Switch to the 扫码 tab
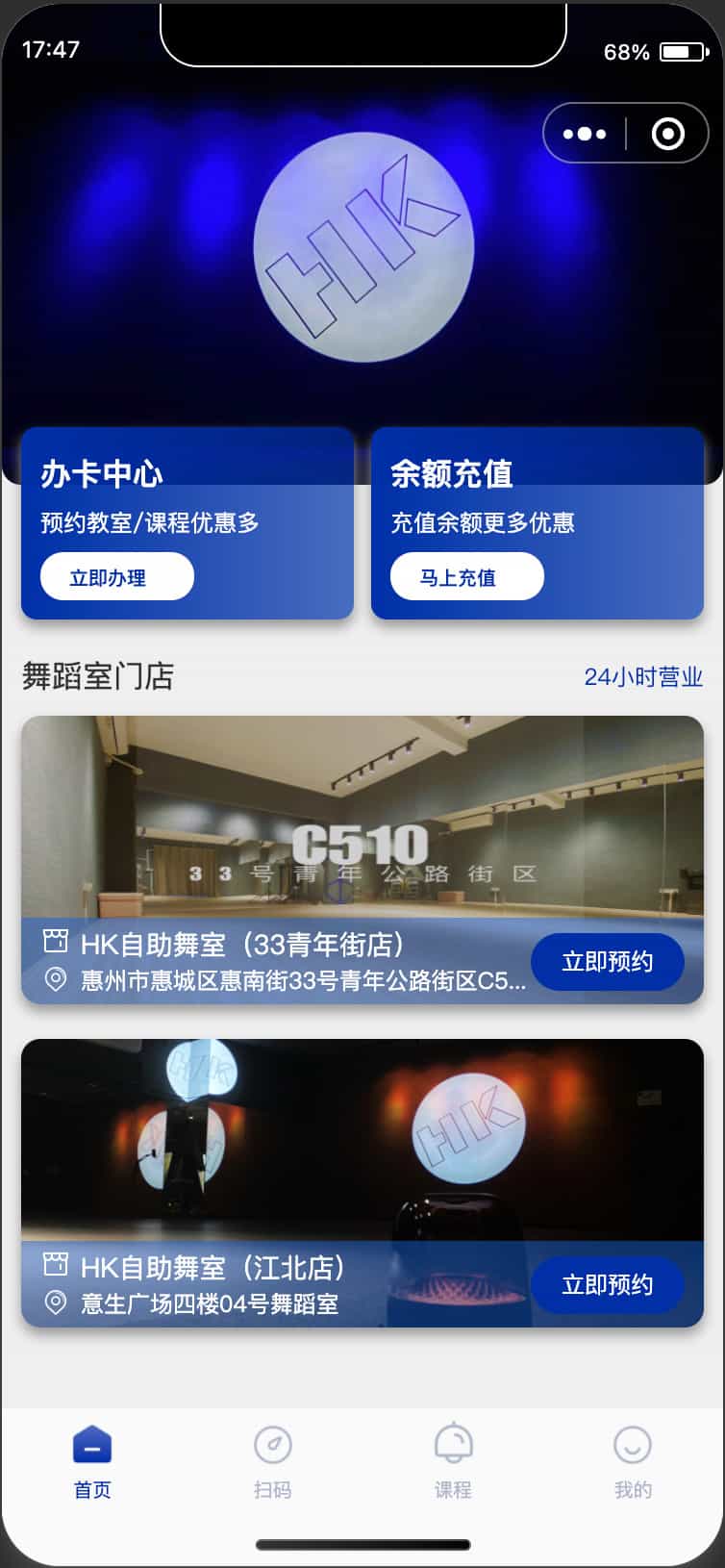The width and height of the screenshot is (725, 1568). [272, 1462]
